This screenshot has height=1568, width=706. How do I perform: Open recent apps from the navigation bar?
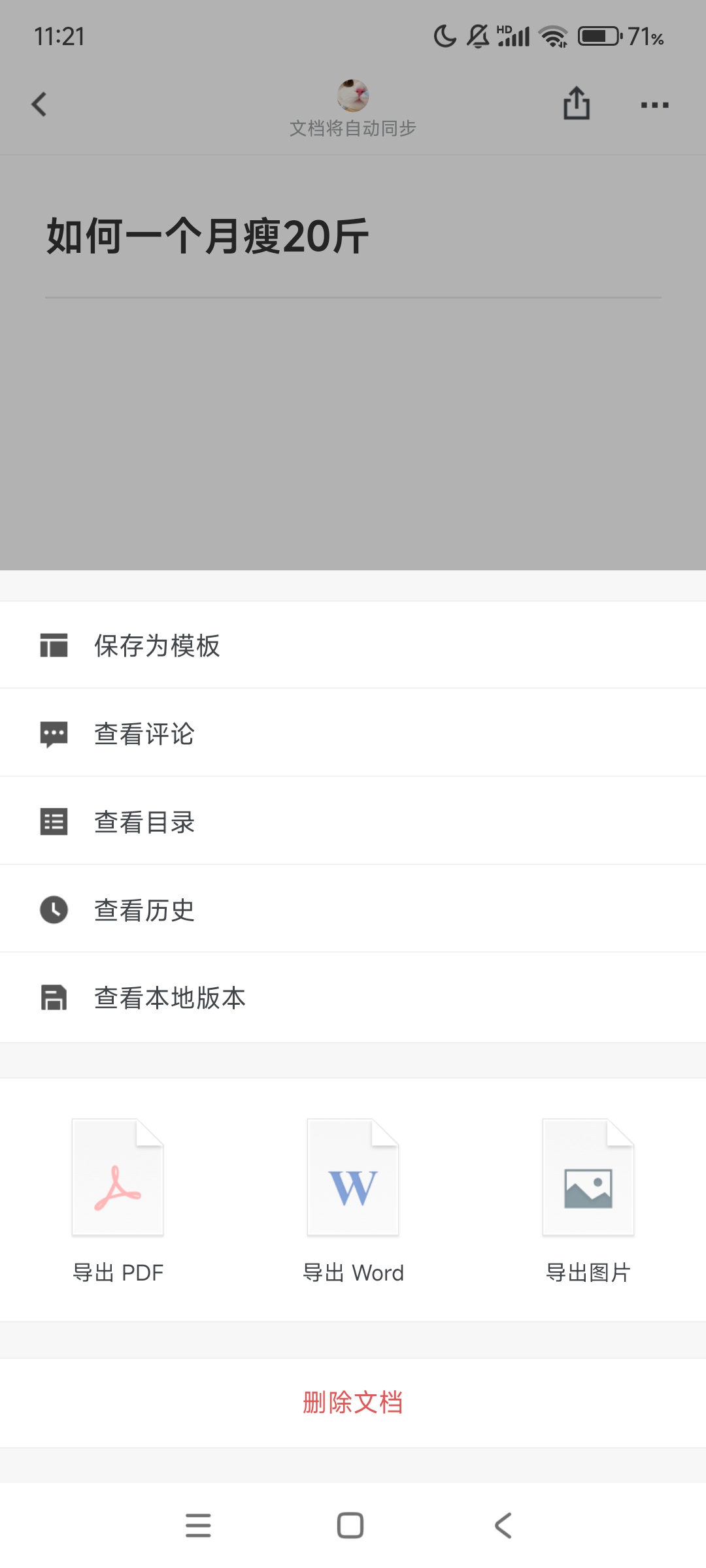point(198,1526)
